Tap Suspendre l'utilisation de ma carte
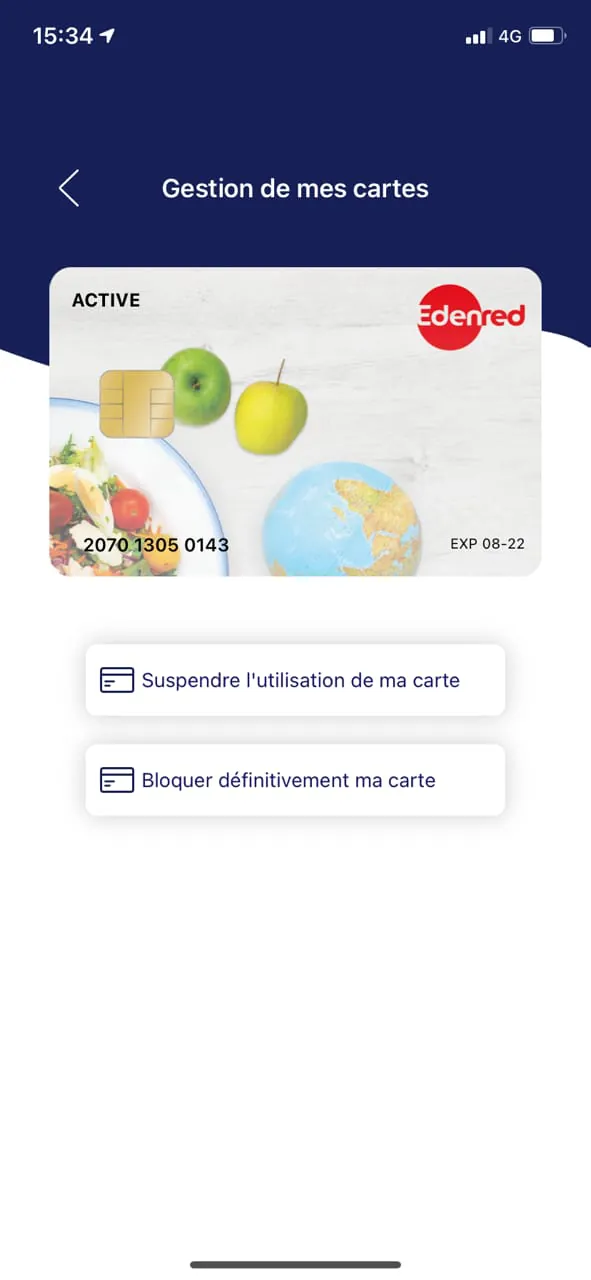 pos(295,680)
